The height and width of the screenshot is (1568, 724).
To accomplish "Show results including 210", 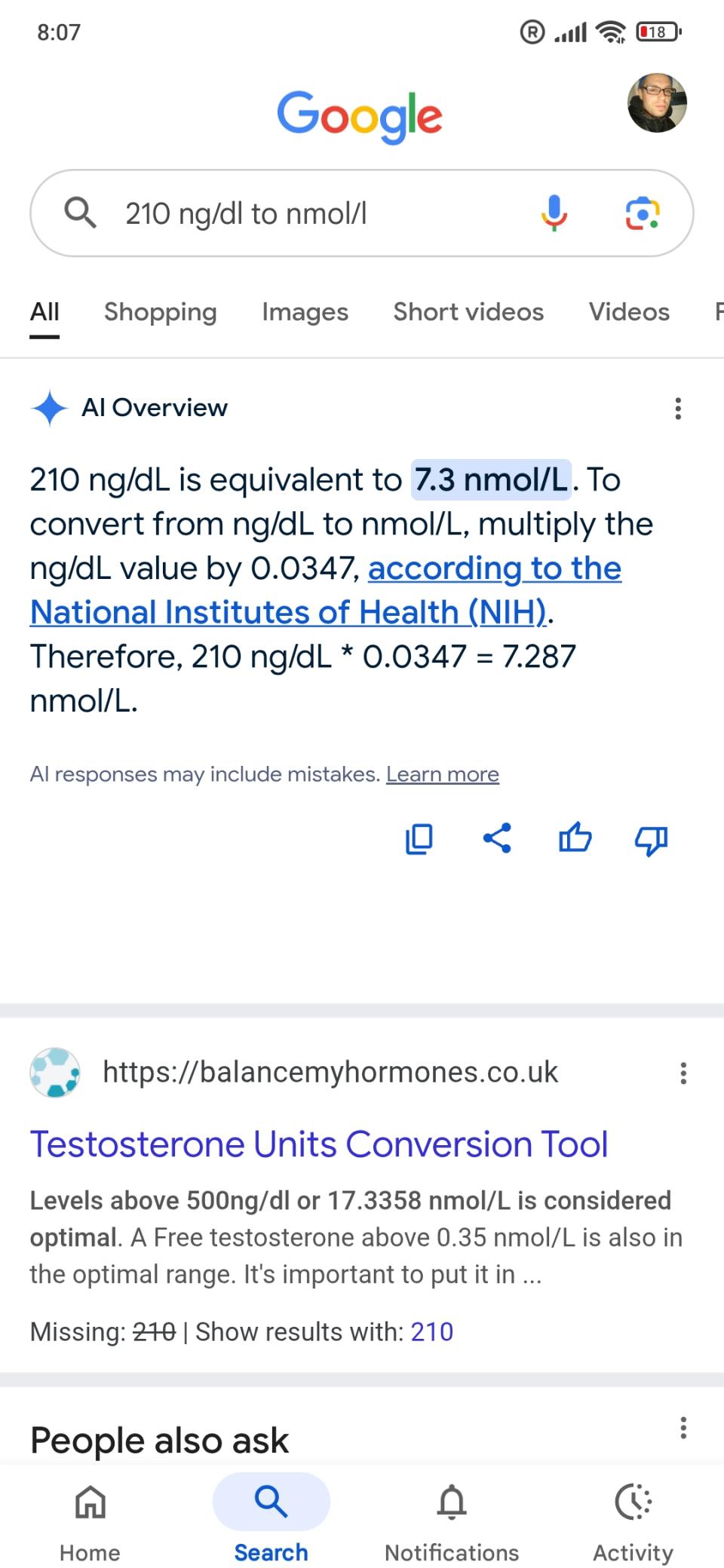I will [x=432, y=1332].
